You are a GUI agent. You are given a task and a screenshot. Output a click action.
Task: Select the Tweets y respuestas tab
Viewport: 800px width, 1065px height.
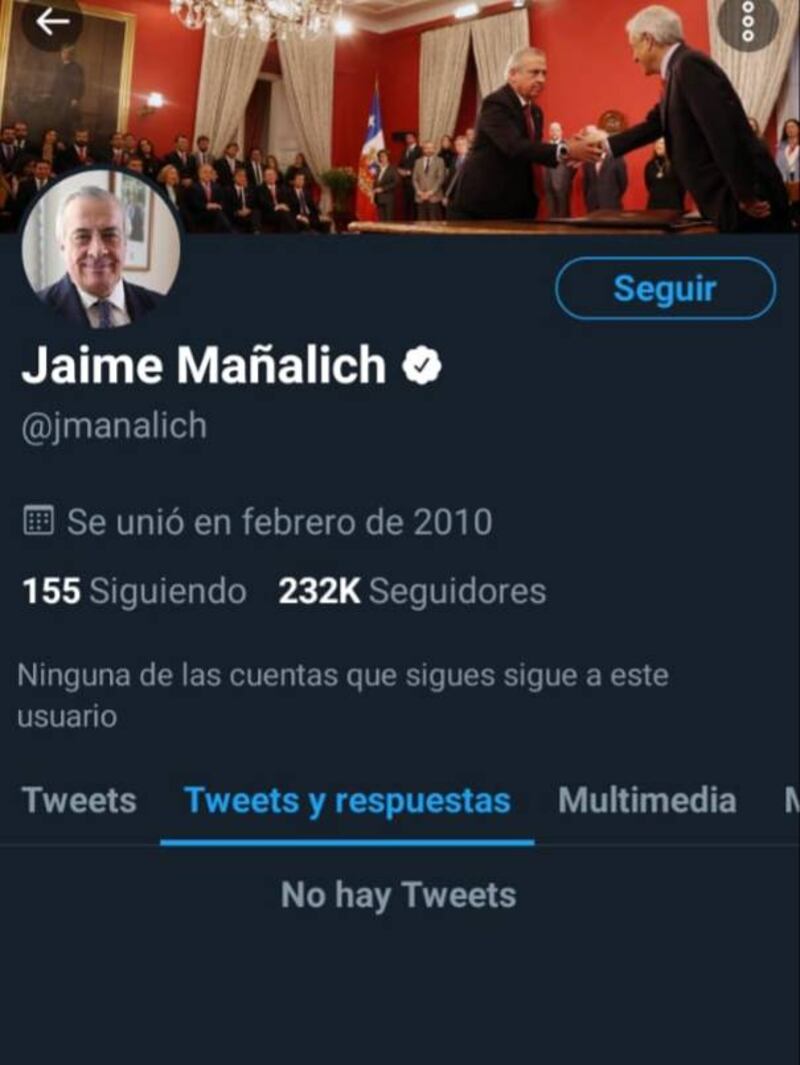coord(347,800)
